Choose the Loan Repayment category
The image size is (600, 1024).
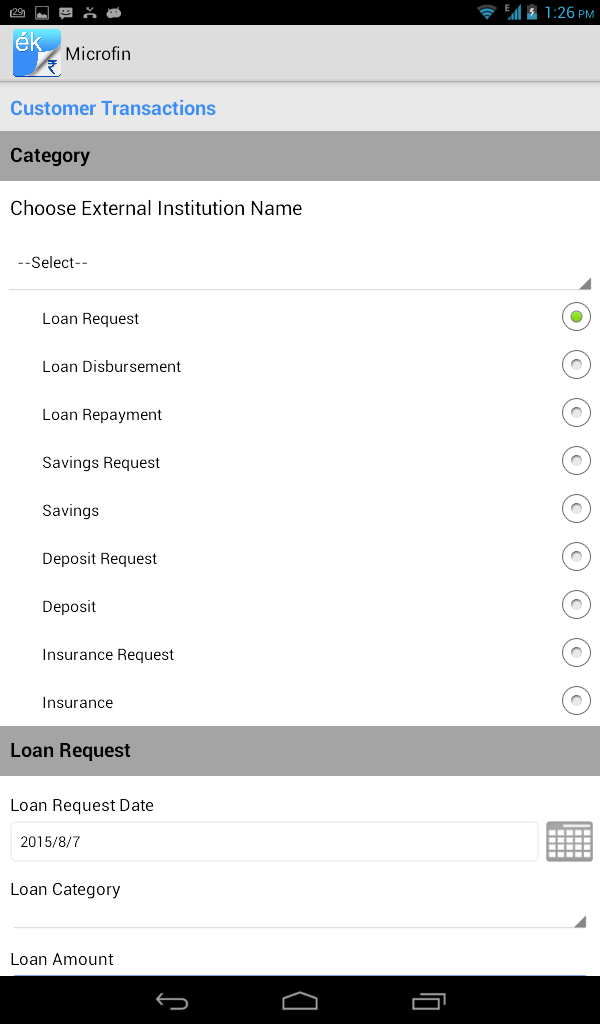(576, 413)
